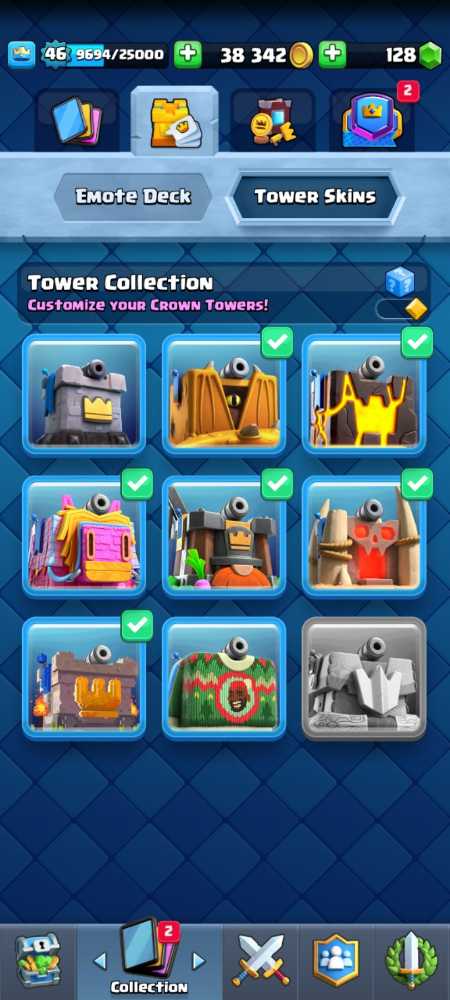
Task: Switch to the Emote Deck tab
Action: click(x=133, y=196)
